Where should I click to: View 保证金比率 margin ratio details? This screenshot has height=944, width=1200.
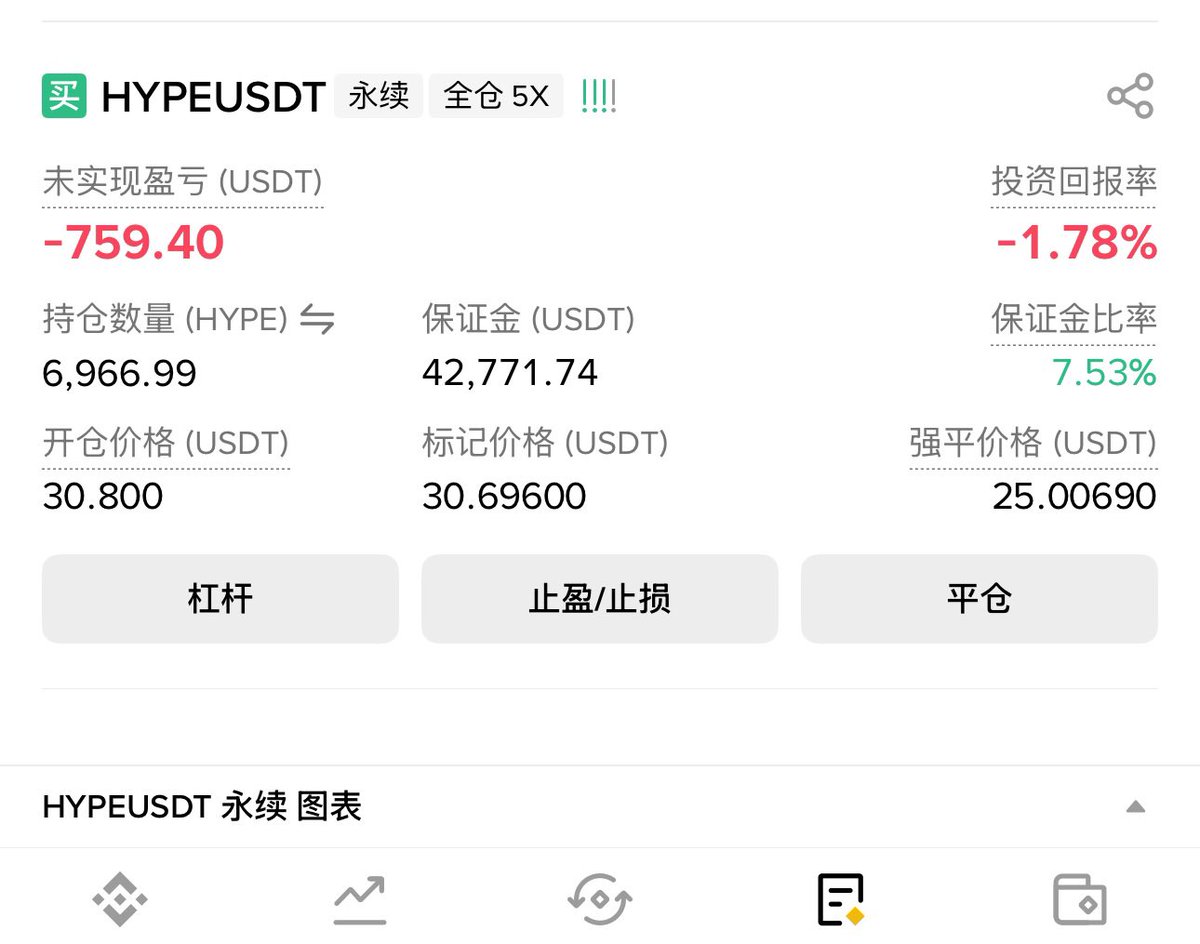pyautogui.click(x=1073, y=320)
